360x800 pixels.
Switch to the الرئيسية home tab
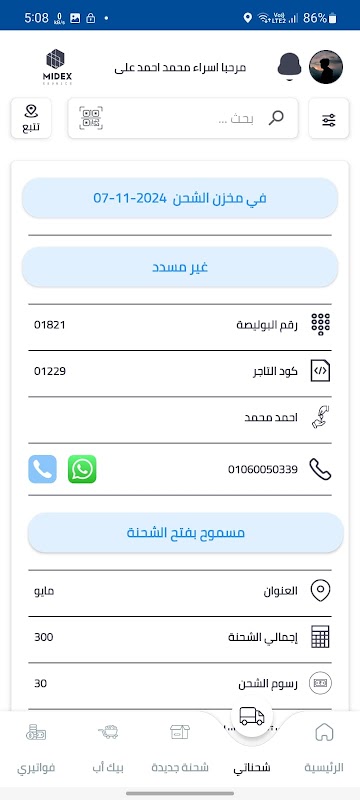click(x=324, y=748)
